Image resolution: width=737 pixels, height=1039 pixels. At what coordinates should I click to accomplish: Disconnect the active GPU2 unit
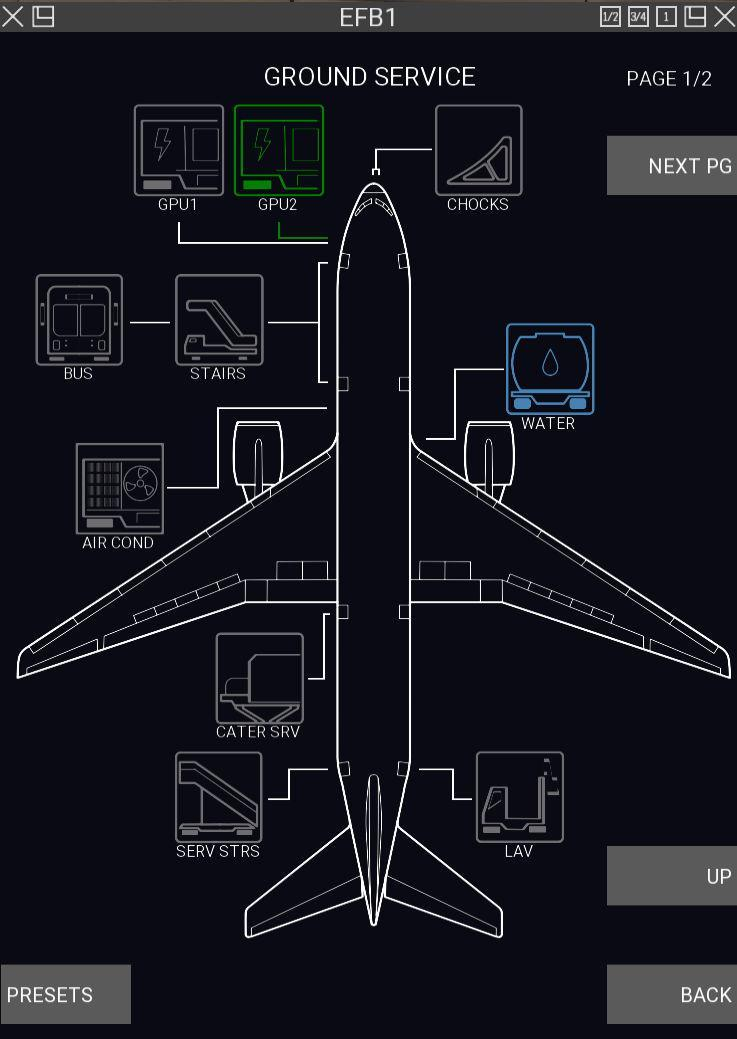(279, 151)
